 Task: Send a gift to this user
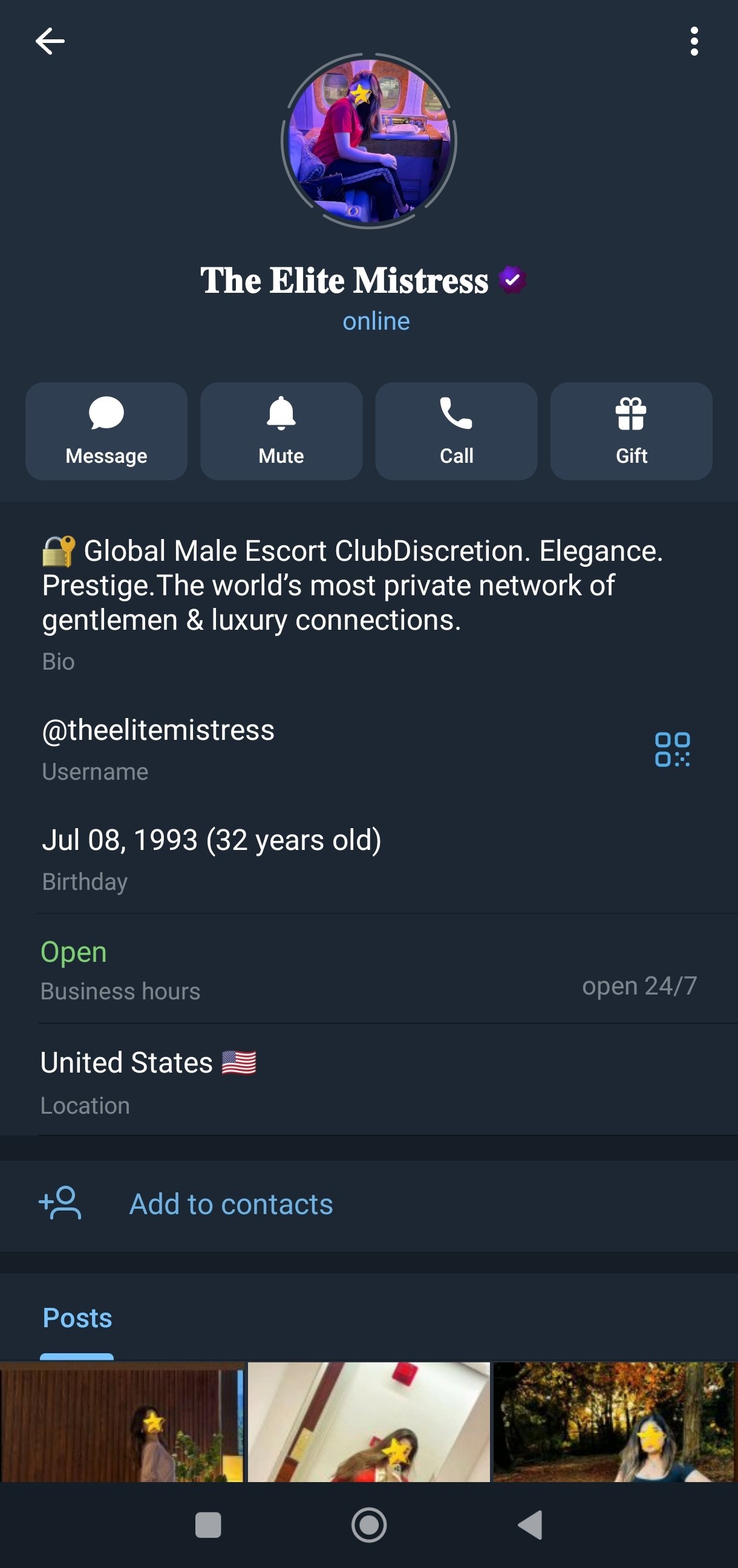(x=631, y=431)
